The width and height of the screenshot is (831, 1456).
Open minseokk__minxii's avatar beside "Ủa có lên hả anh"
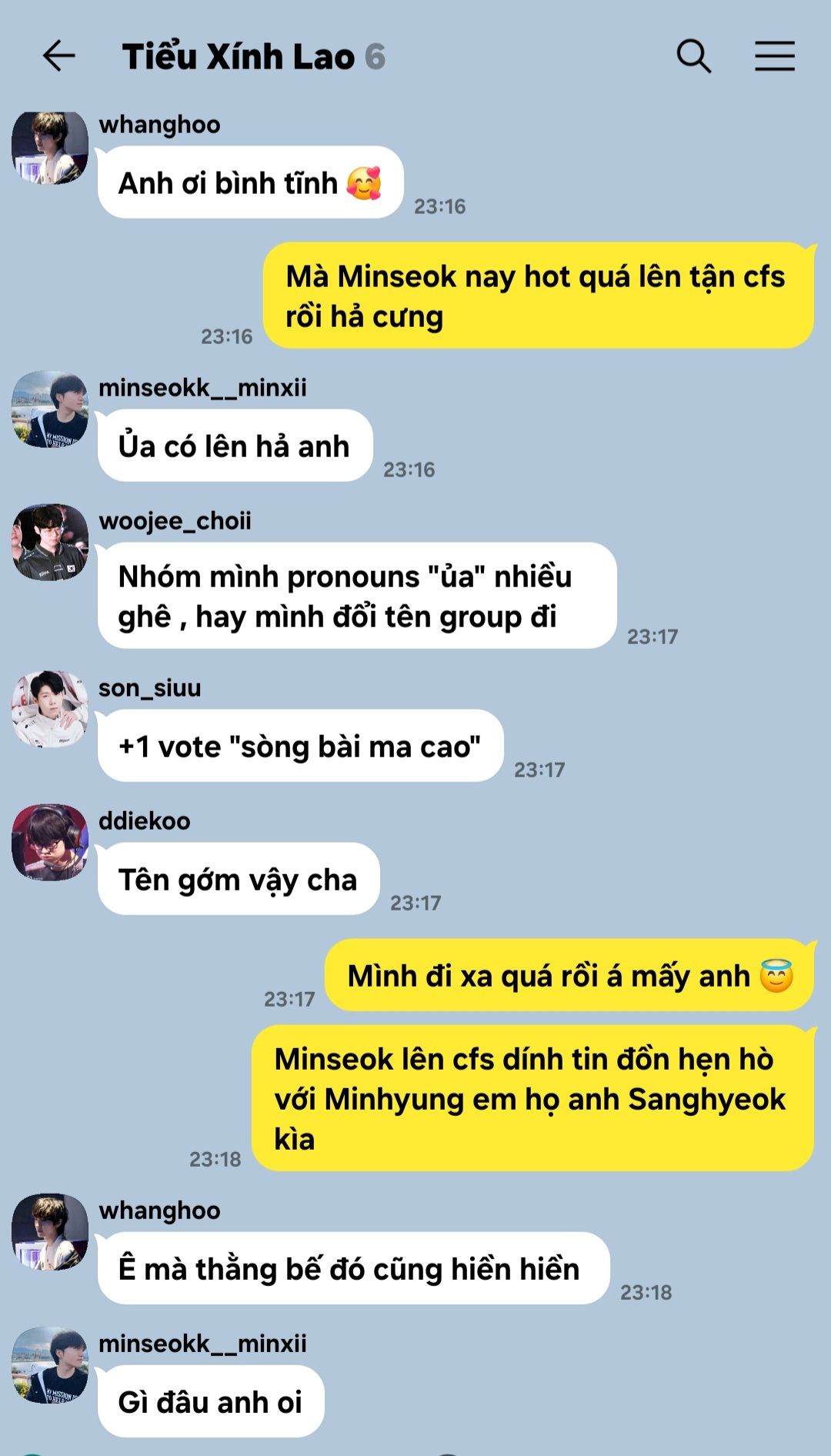point(50,409)
